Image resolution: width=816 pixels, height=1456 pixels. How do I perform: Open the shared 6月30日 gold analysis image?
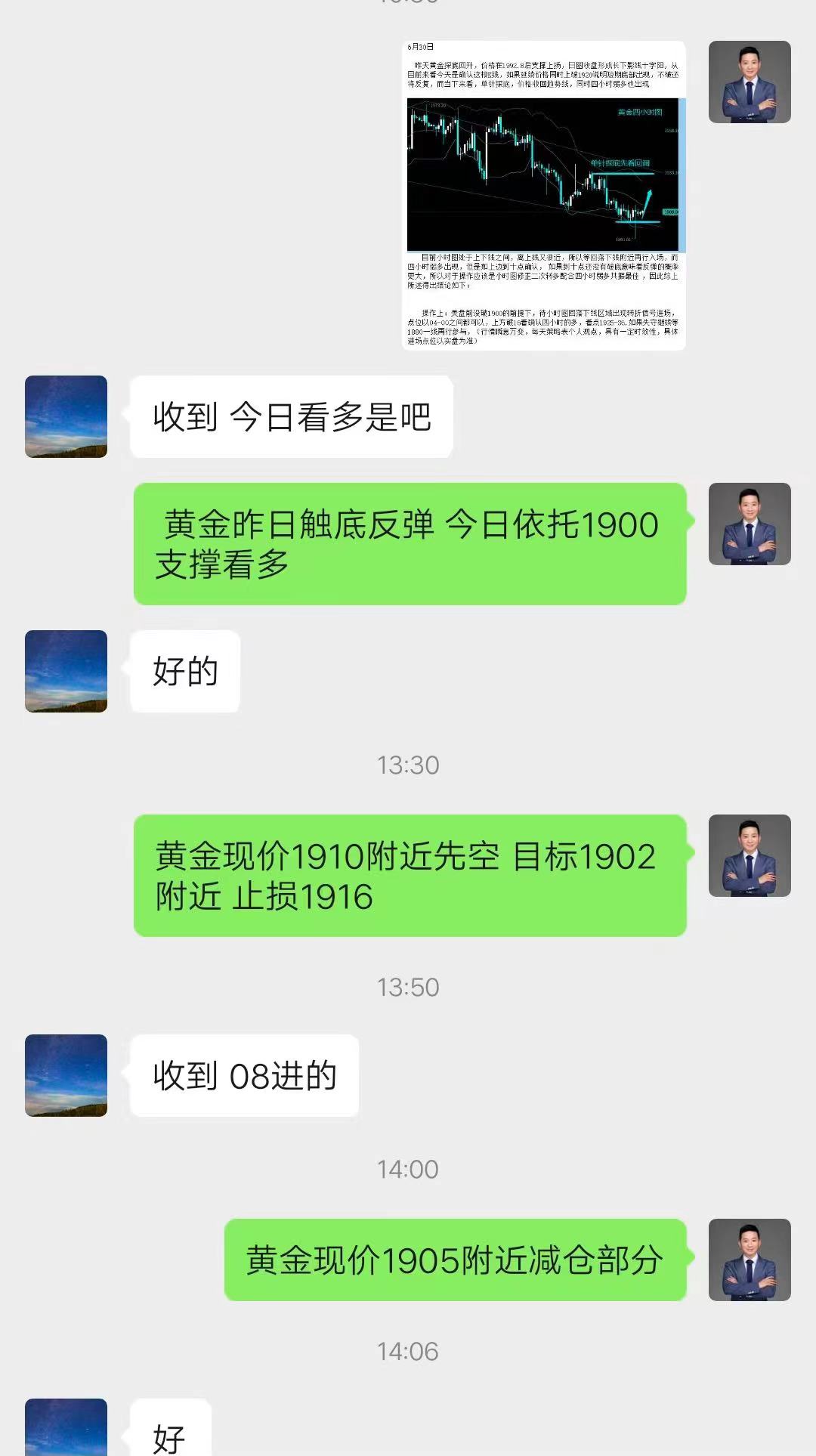click(543, 195)
